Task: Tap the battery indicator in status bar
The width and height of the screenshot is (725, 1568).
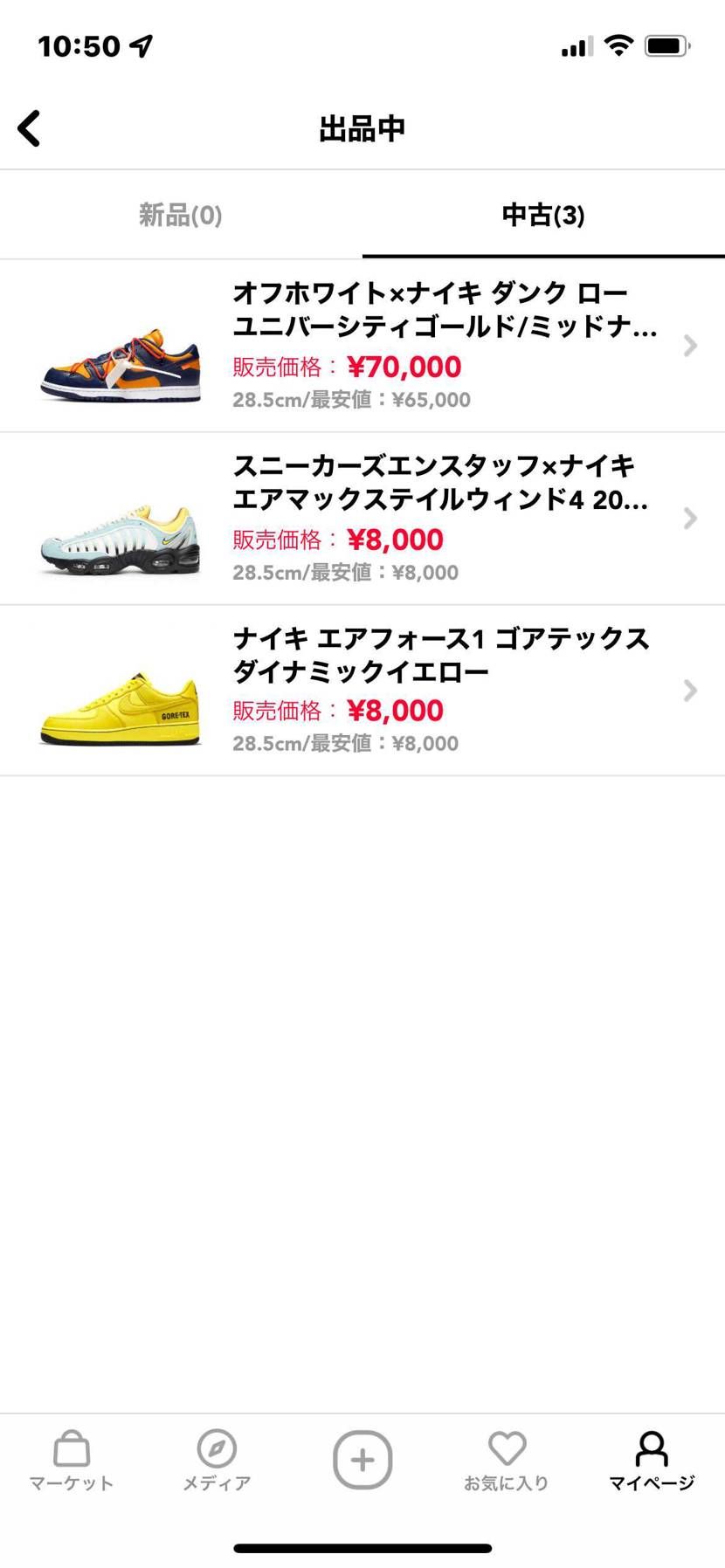Action: (x=666, y=45)
